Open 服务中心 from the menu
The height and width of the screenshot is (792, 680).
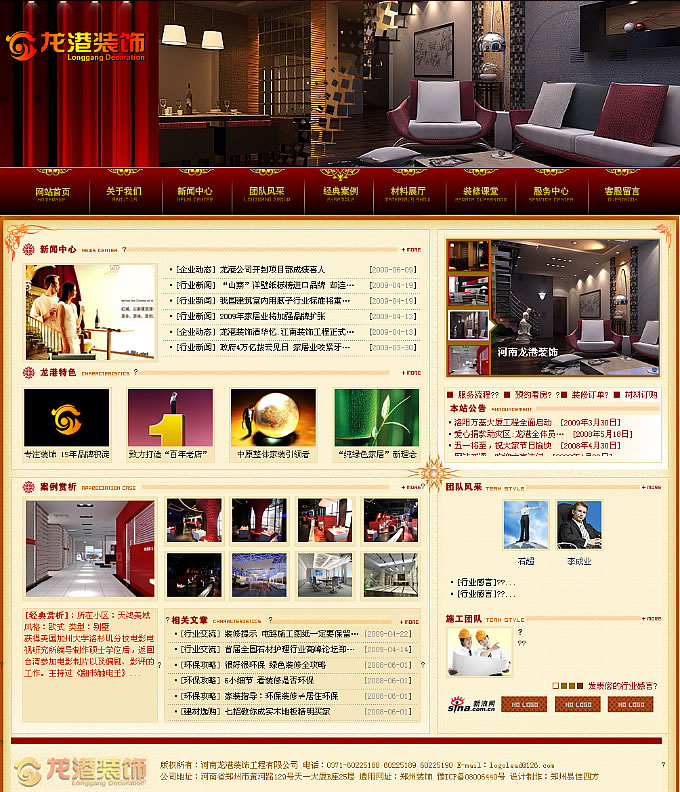pos(551,192)
